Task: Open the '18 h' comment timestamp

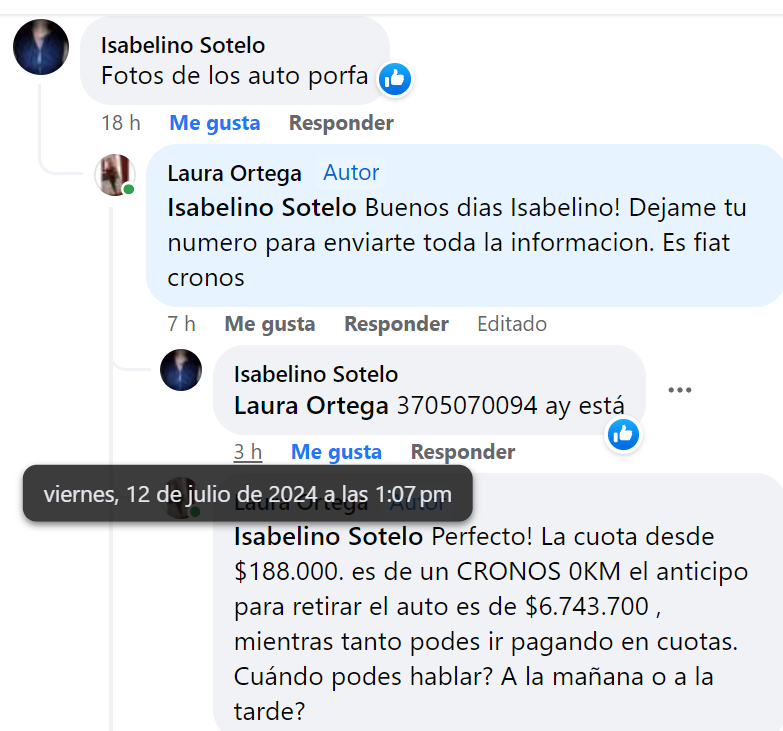Action: 120,123
